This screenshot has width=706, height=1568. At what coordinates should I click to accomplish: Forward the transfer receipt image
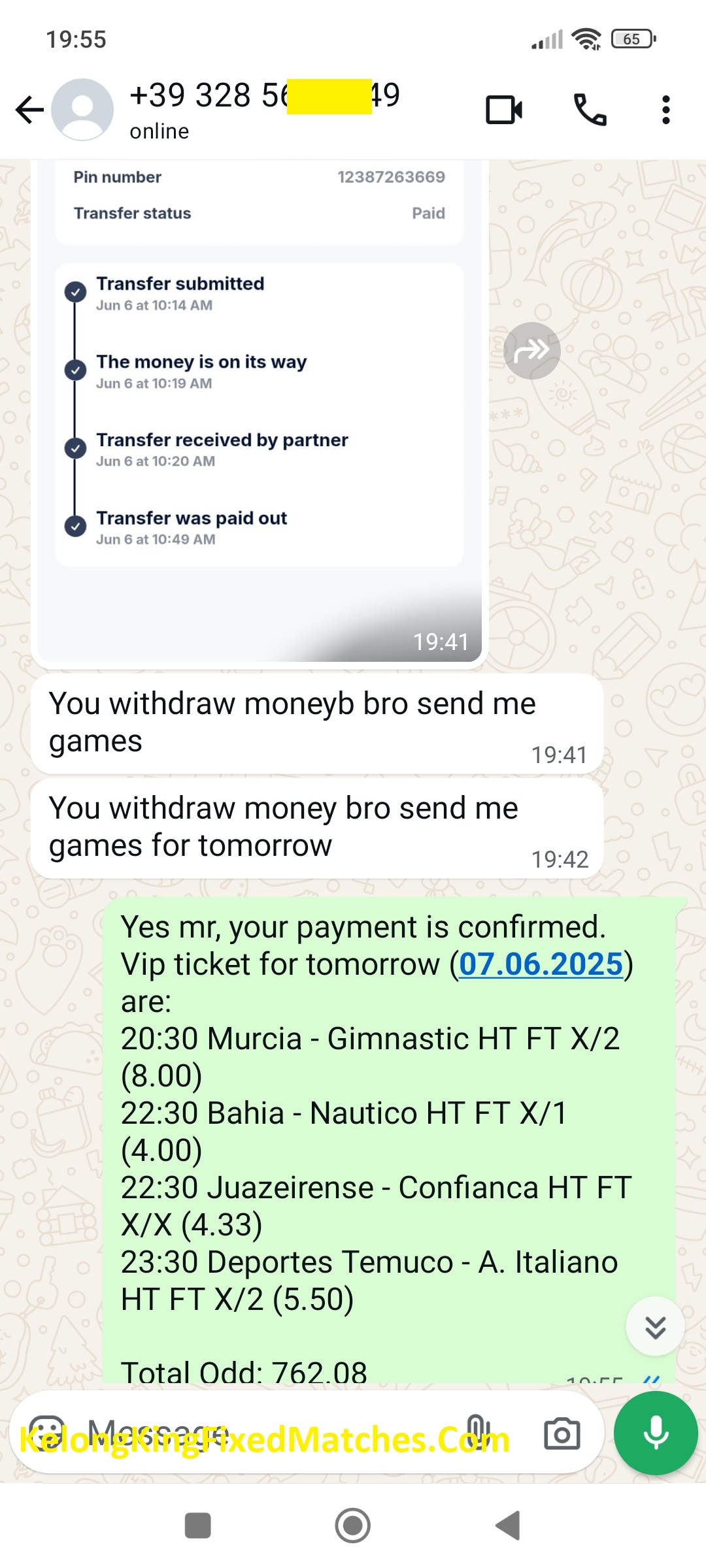pos(531,351)
